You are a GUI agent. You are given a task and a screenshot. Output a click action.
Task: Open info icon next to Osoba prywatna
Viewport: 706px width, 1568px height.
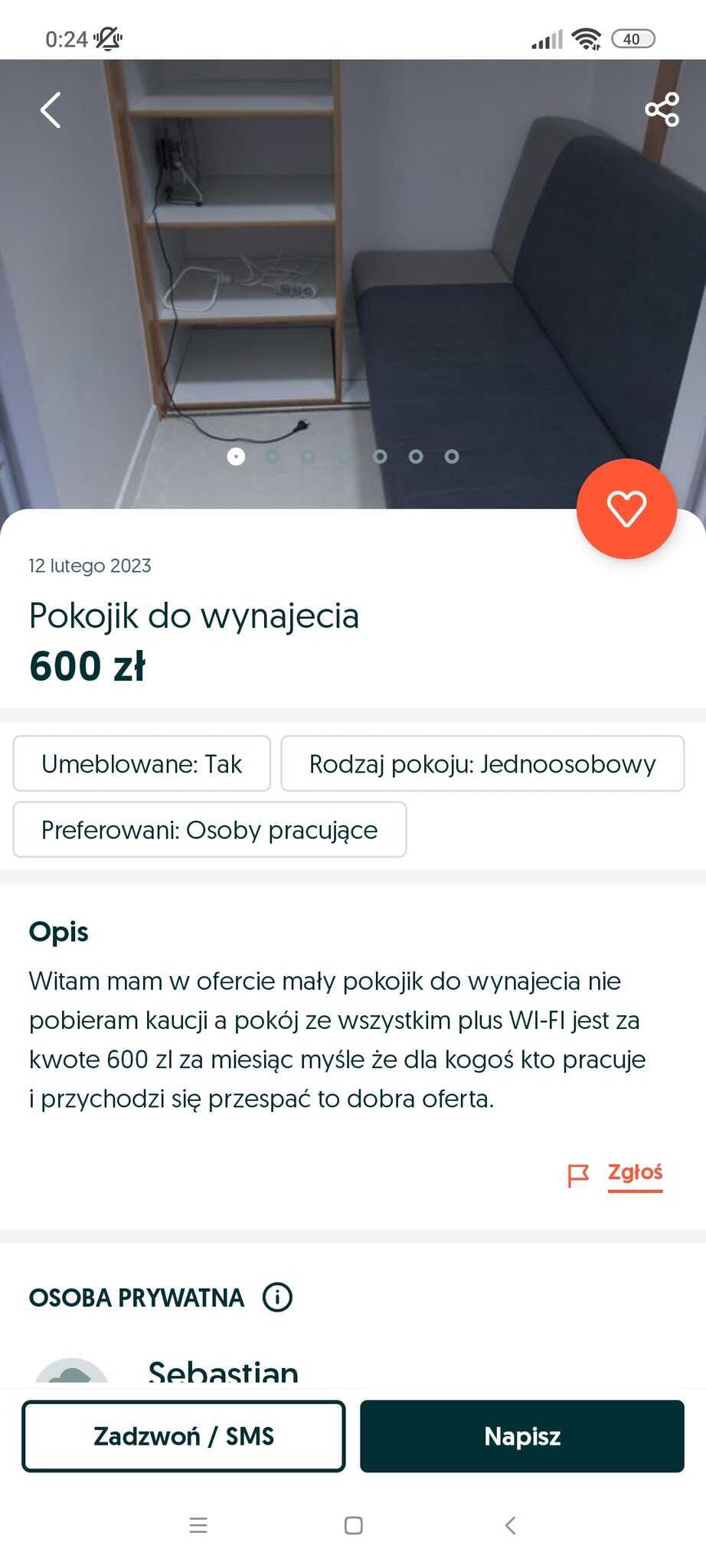(277, 1298)
